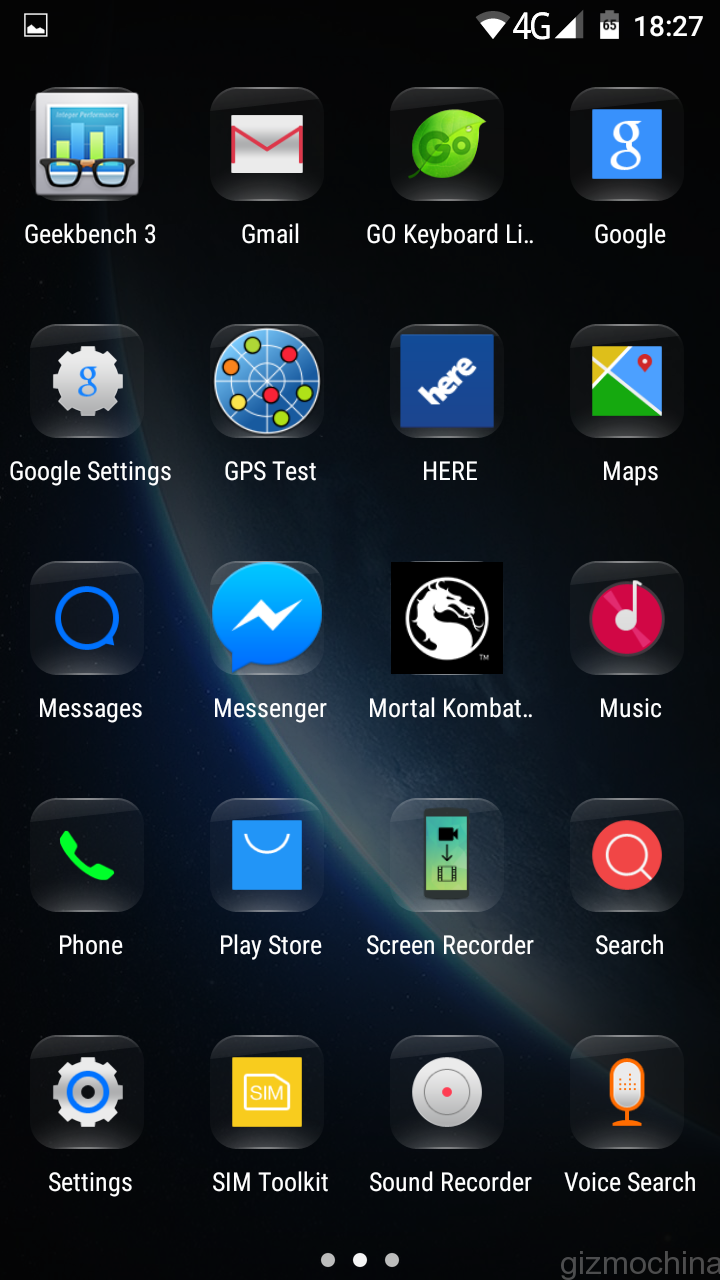The image size is (720, 1280).
Task: Open the Sound Recorder app
Action: [447, 1092]
